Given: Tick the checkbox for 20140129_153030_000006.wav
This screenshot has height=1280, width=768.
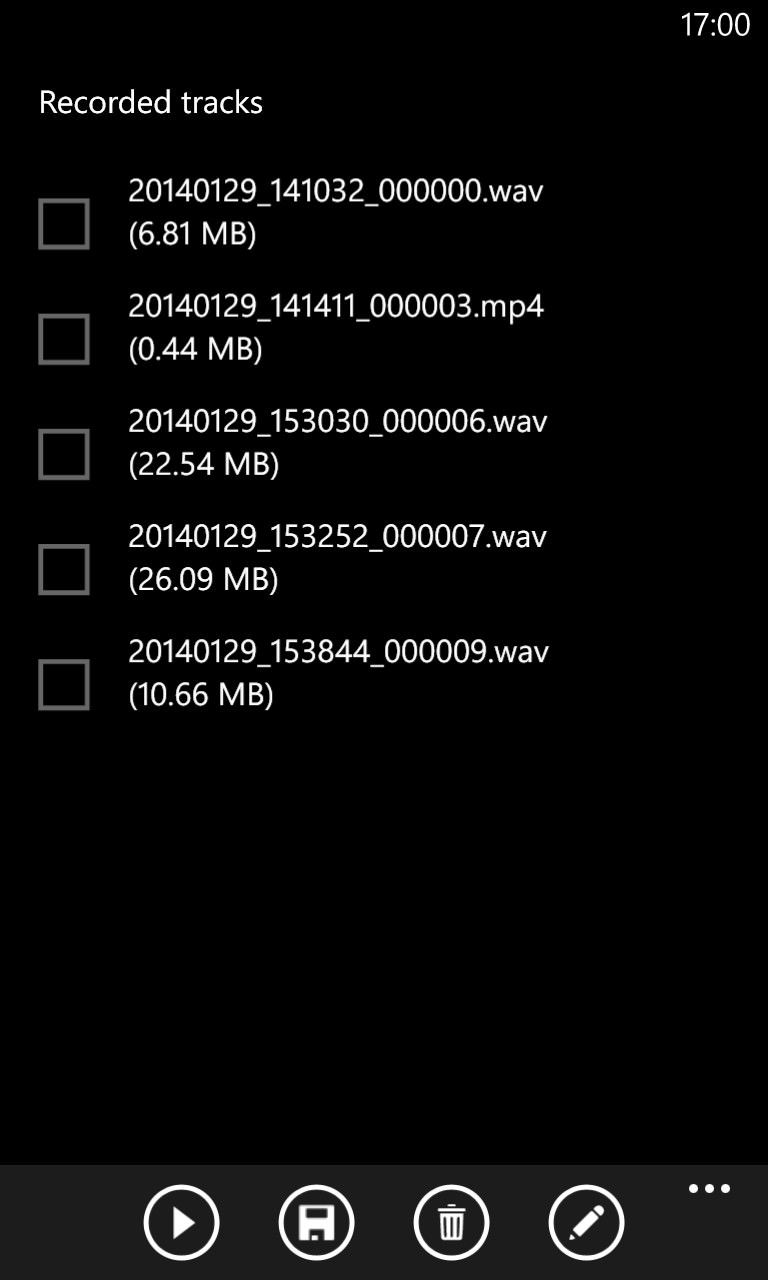Looking at the screenshot, I should click(64, 454).
